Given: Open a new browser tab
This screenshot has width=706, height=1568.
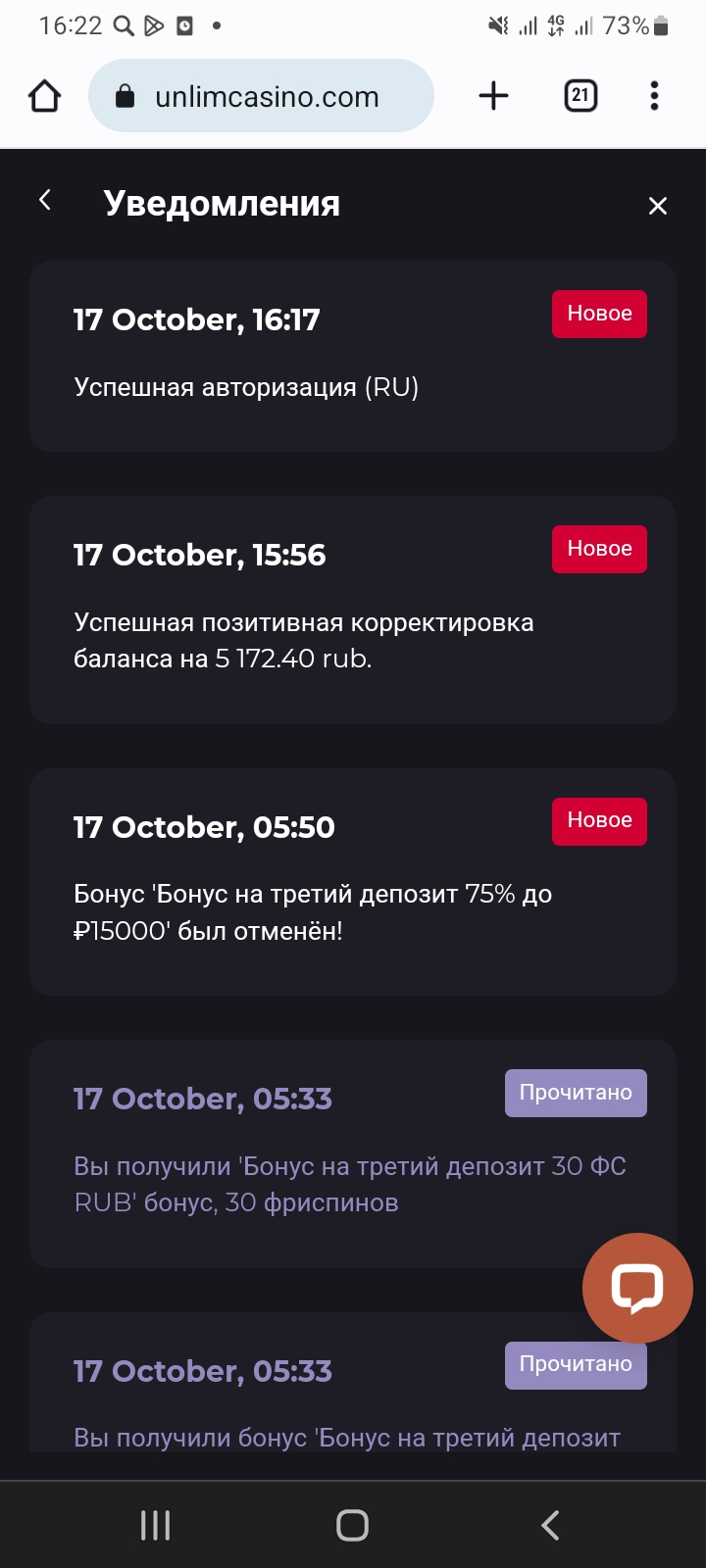Looking at the screenshot, I should point(493,96).
